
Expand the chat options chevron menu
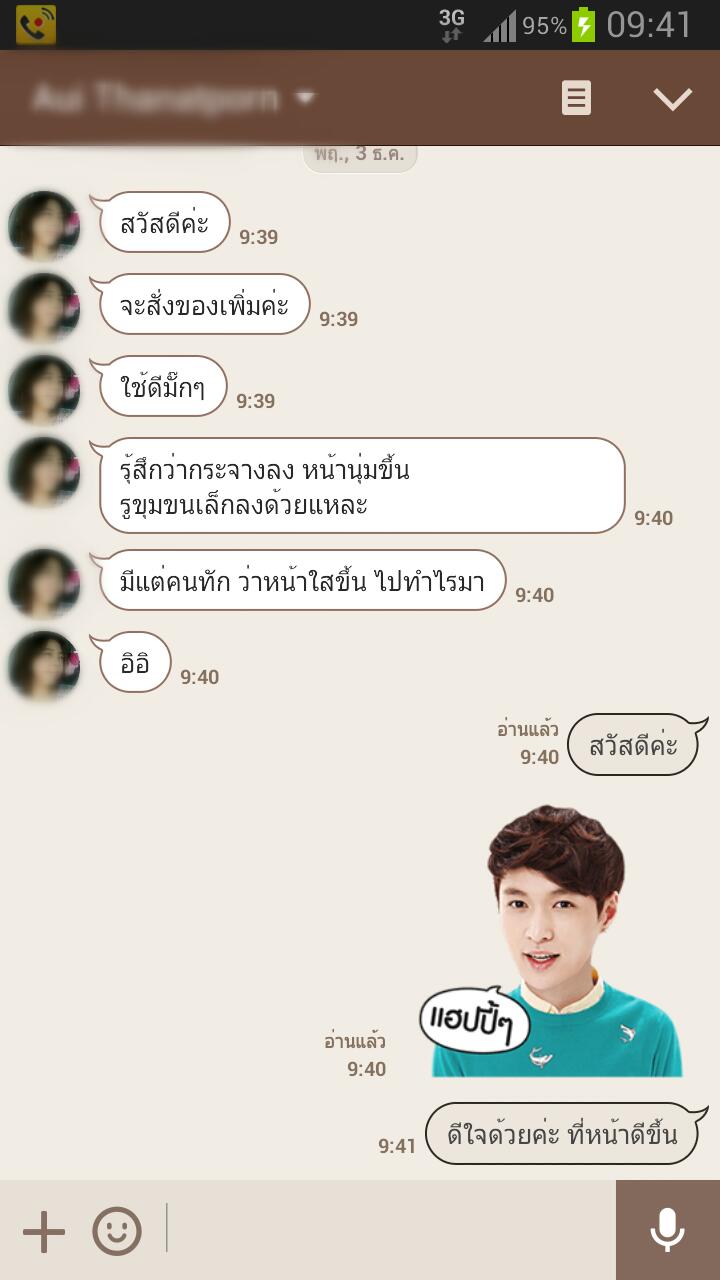672,98
